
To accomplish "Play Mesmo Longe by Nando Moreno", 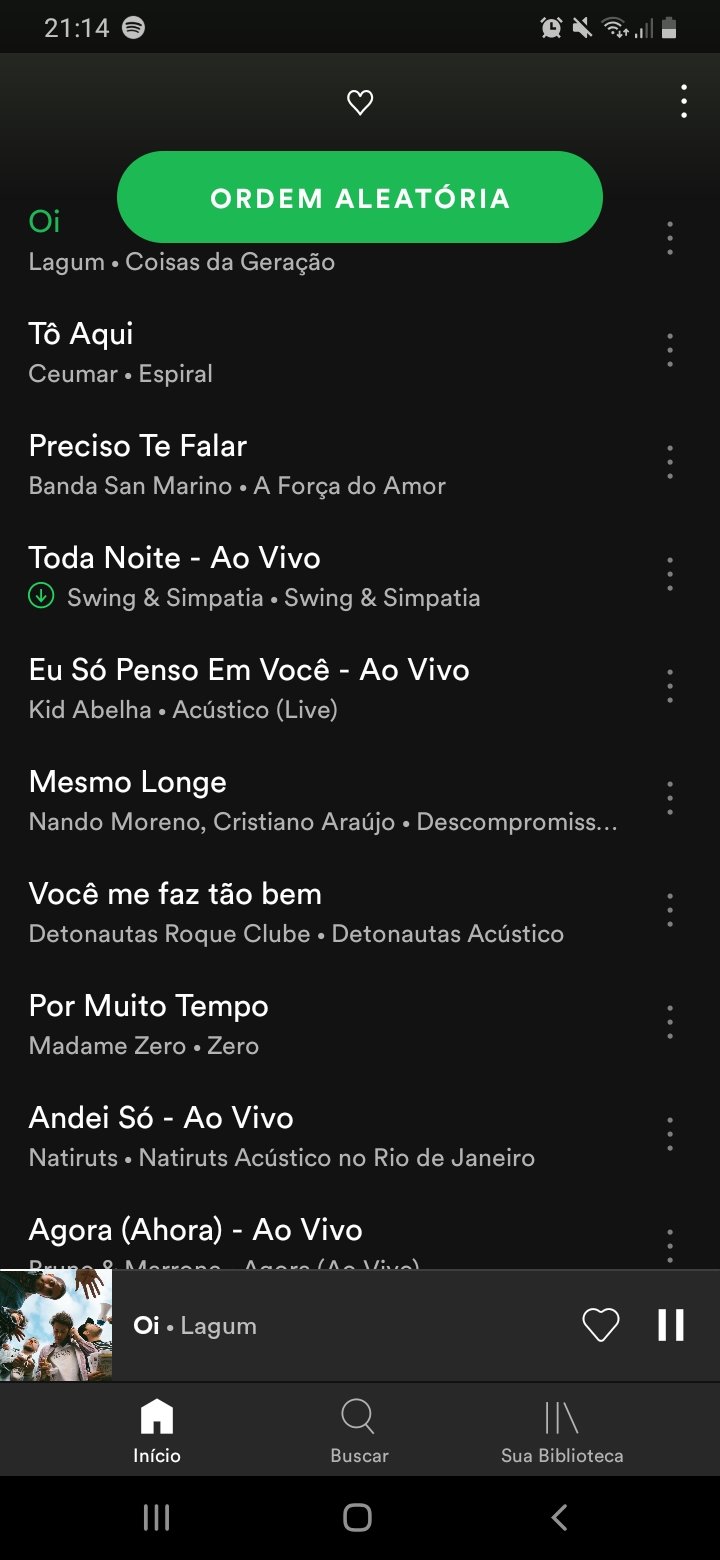I will click(x=300, y=800).
